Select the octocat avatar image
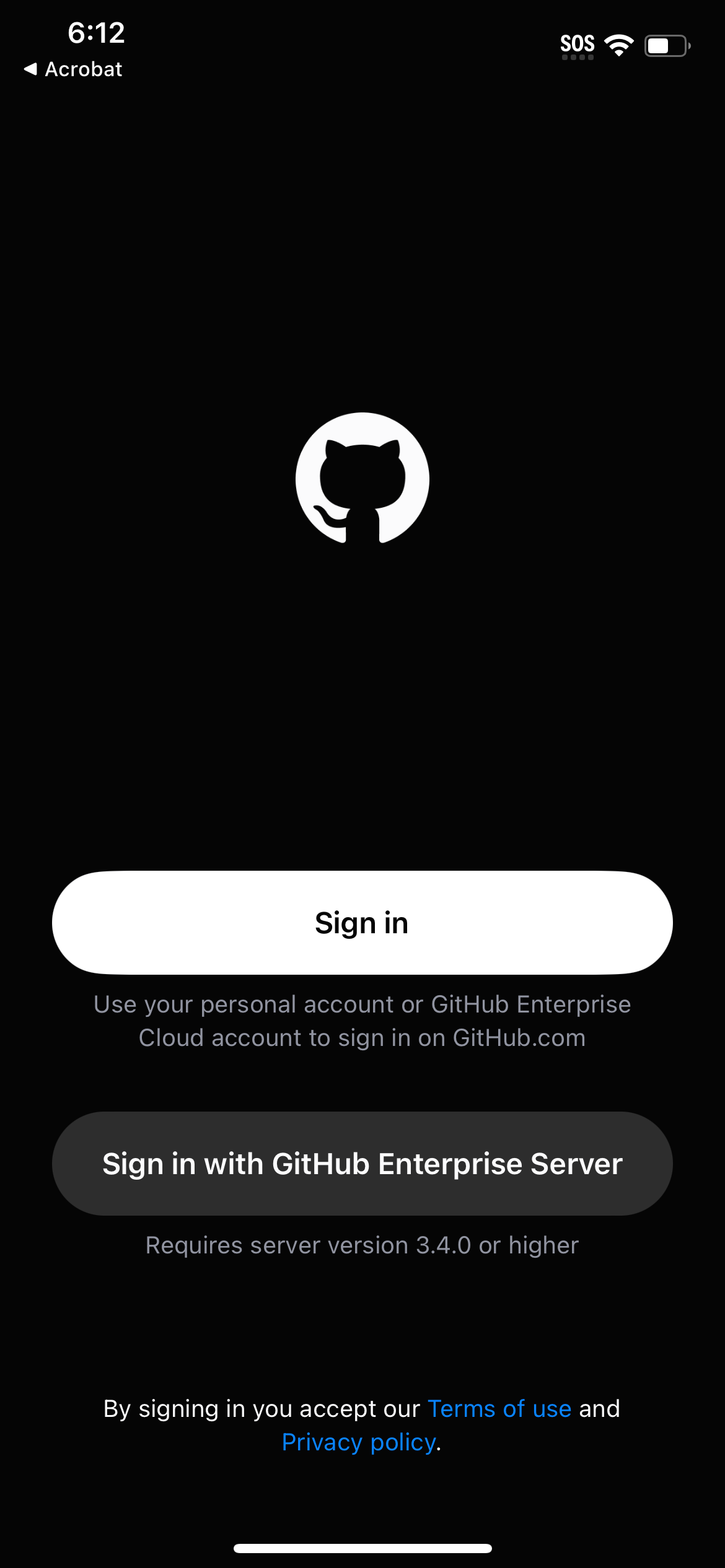 tap(361, 479)
